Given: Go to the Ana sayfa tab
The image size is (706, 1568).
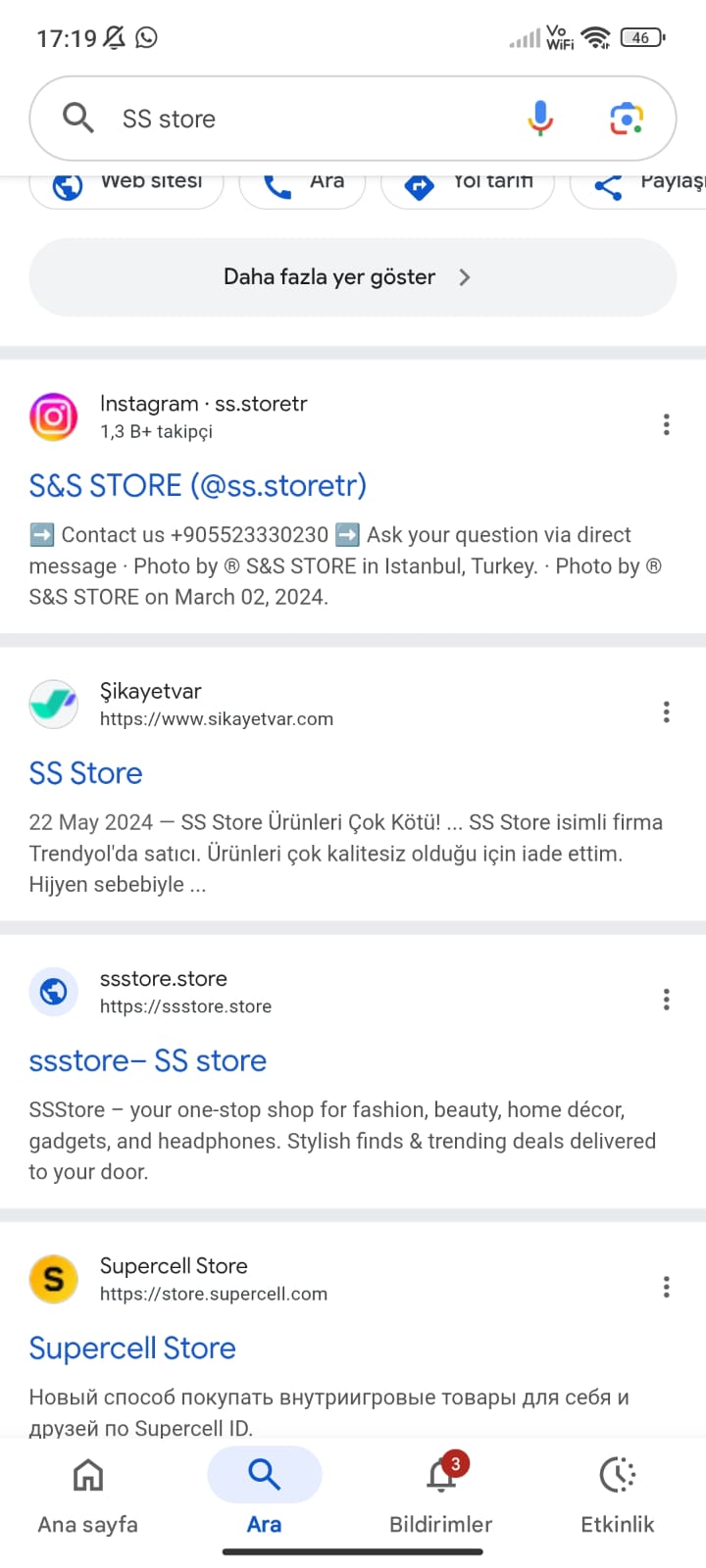Looking at the screenshot, I should (x=88, y=1494).
